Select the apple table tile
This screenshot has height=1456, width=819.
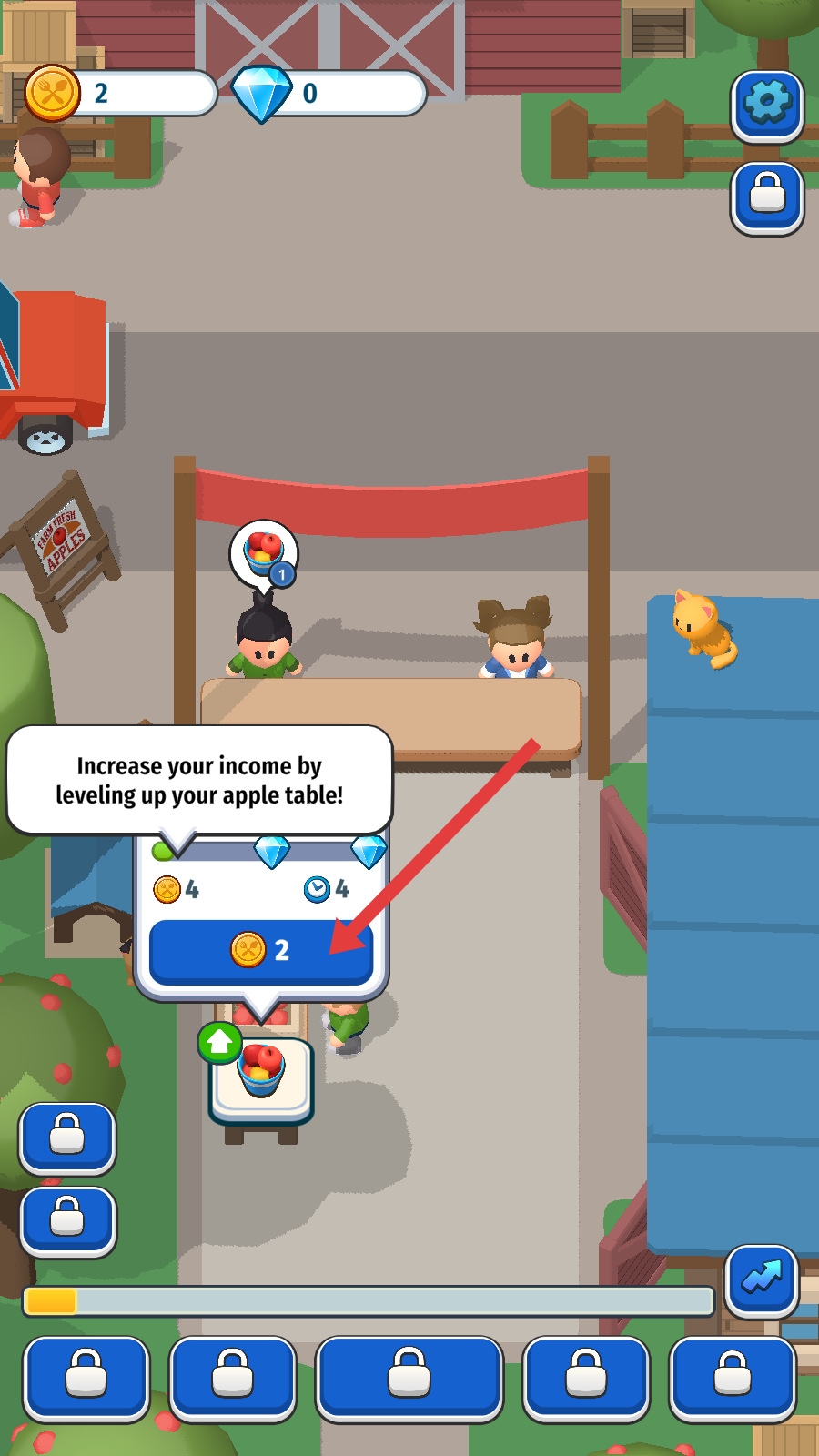[262, 1079]
